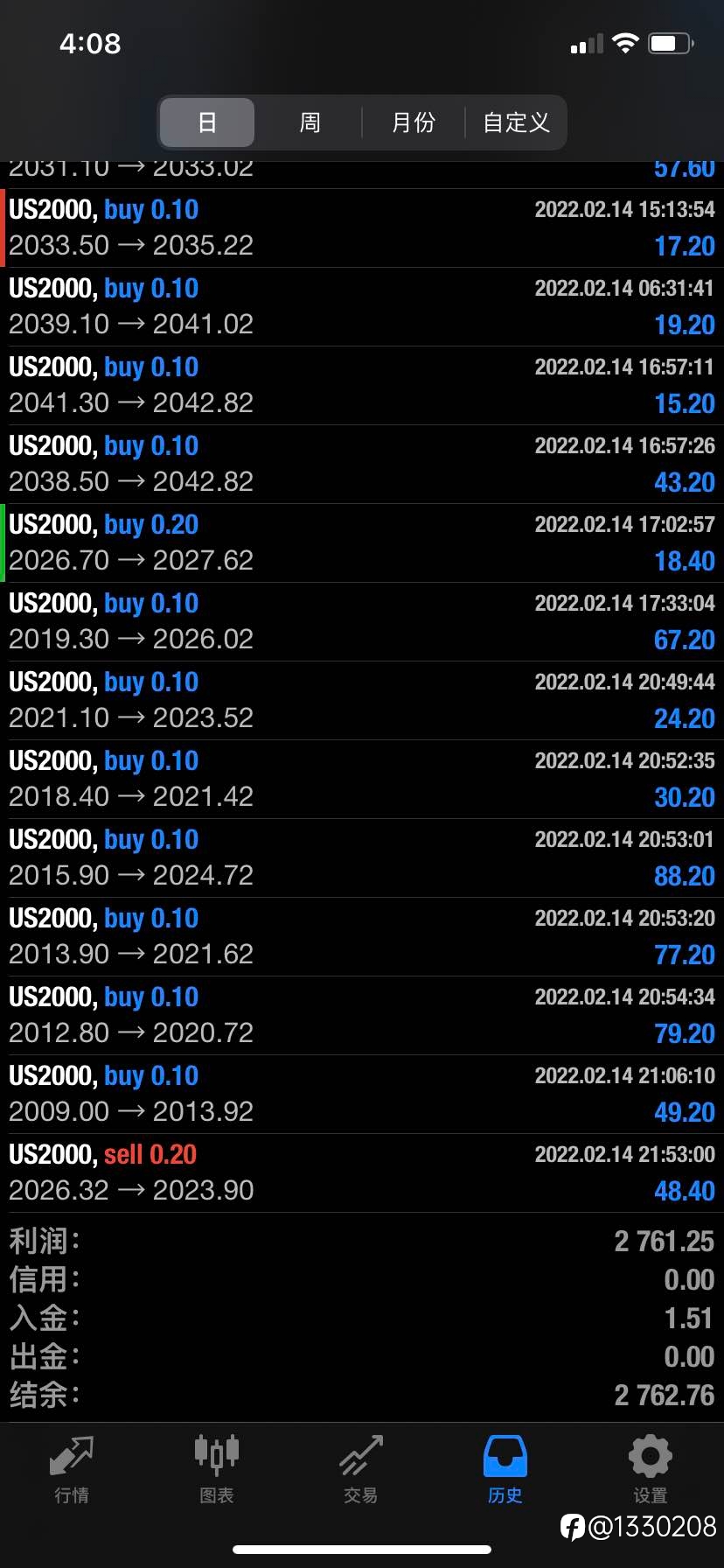Open the trade with 67.20 profit
The image size is (724, 1568).
coord(362,622)
